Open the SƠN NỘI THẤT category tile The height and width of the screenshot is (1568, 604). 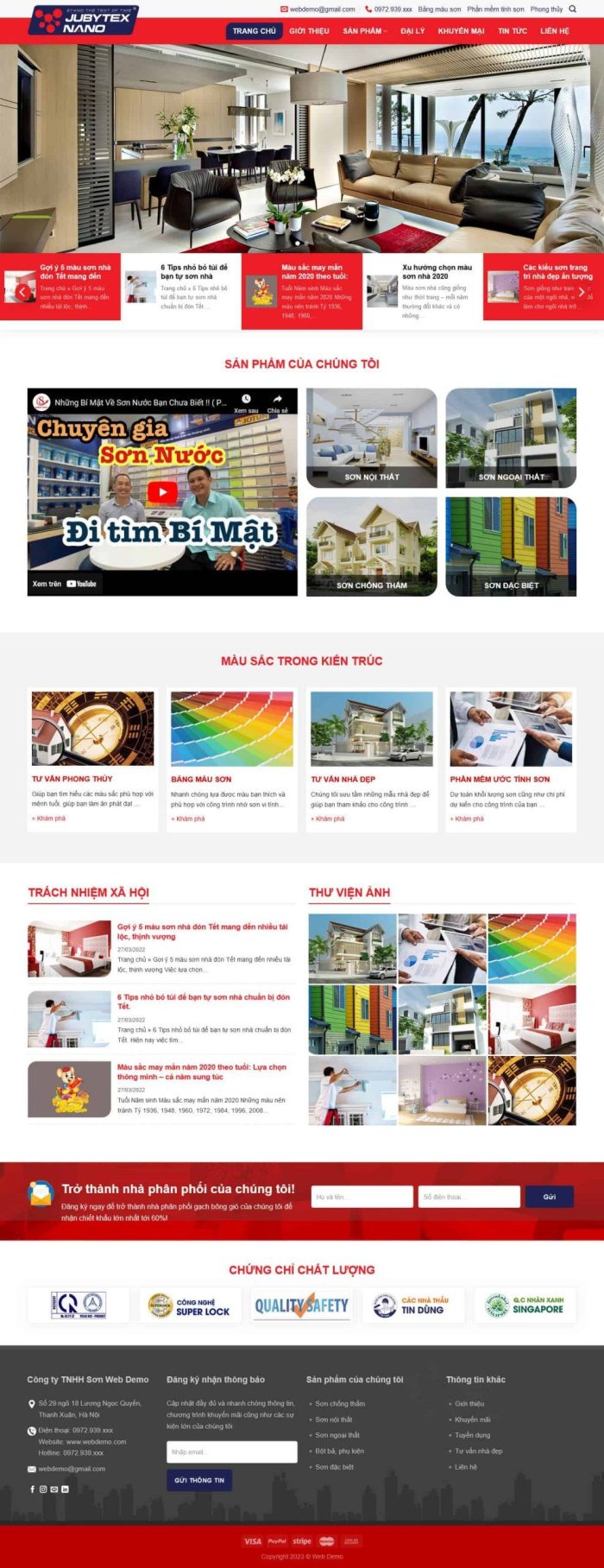[372, 439]
